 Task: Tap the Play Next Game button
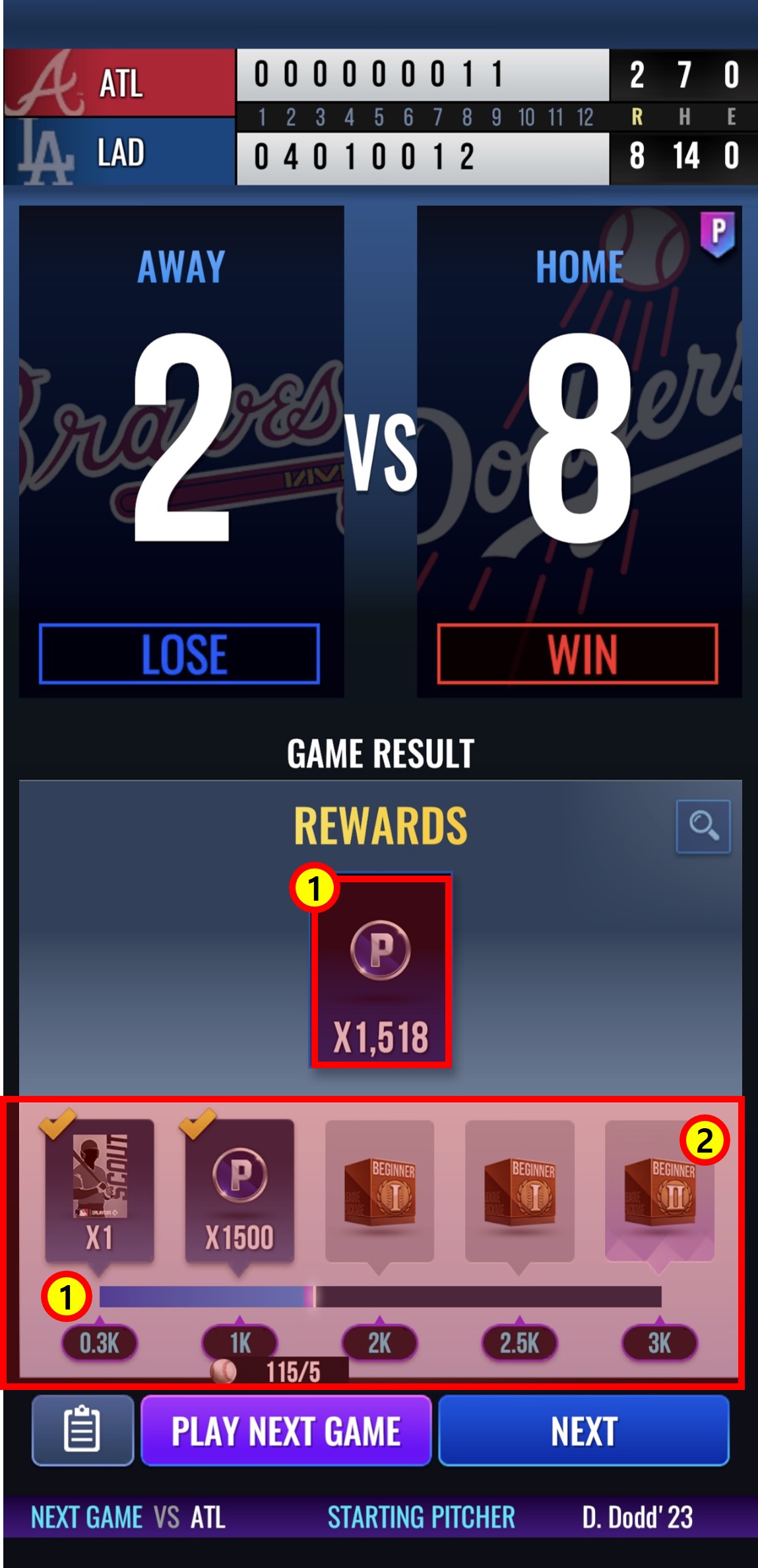point(286,1430)
